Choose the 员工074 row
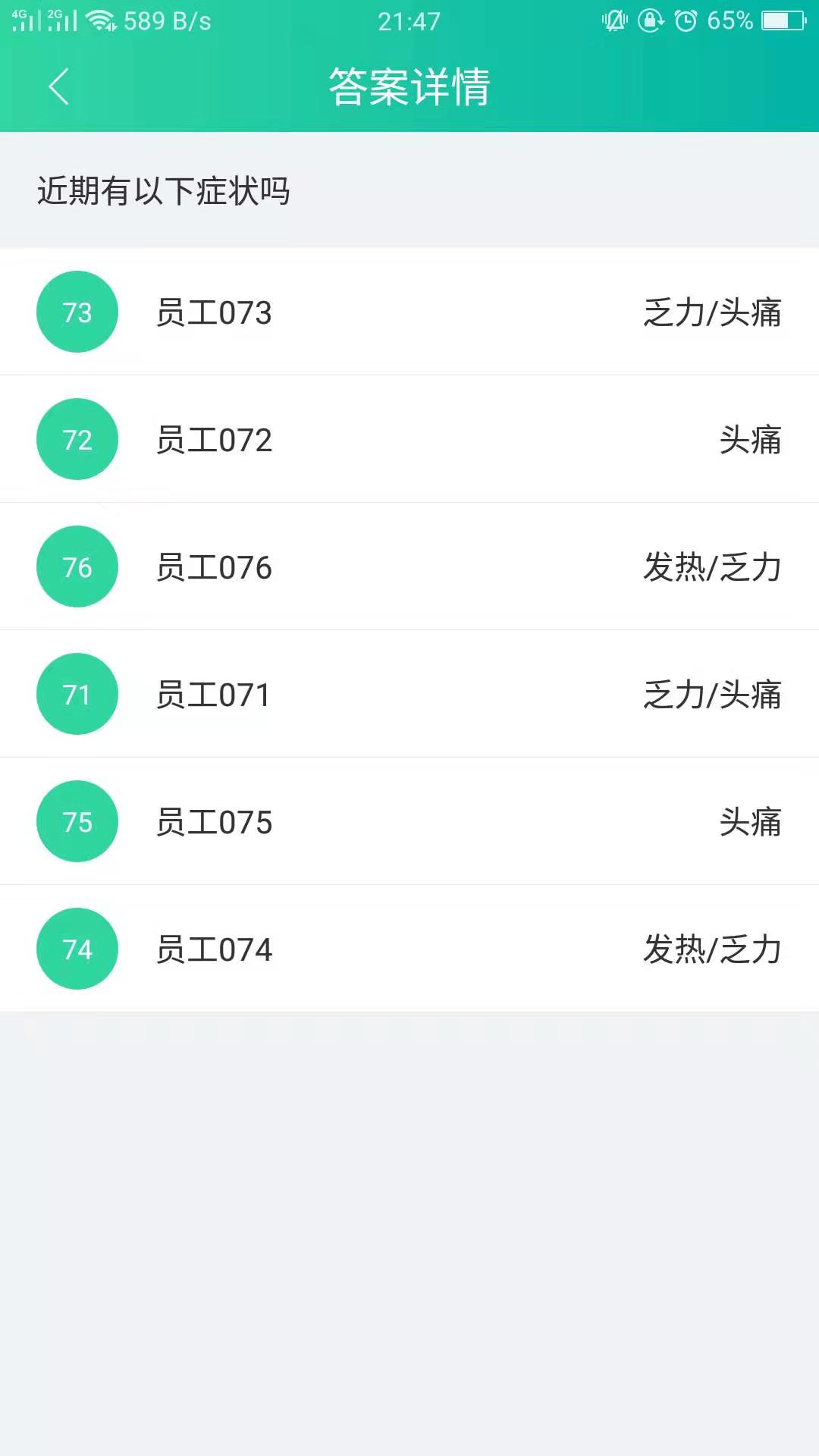The height and width of the screenshot is (1456, 819). [409, 949]
